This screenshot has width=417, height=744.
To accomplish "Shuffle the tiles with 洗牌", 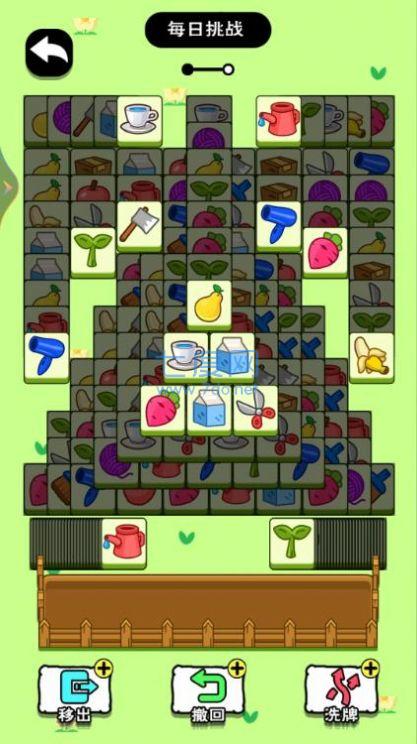I will click(x=342, y=690).
